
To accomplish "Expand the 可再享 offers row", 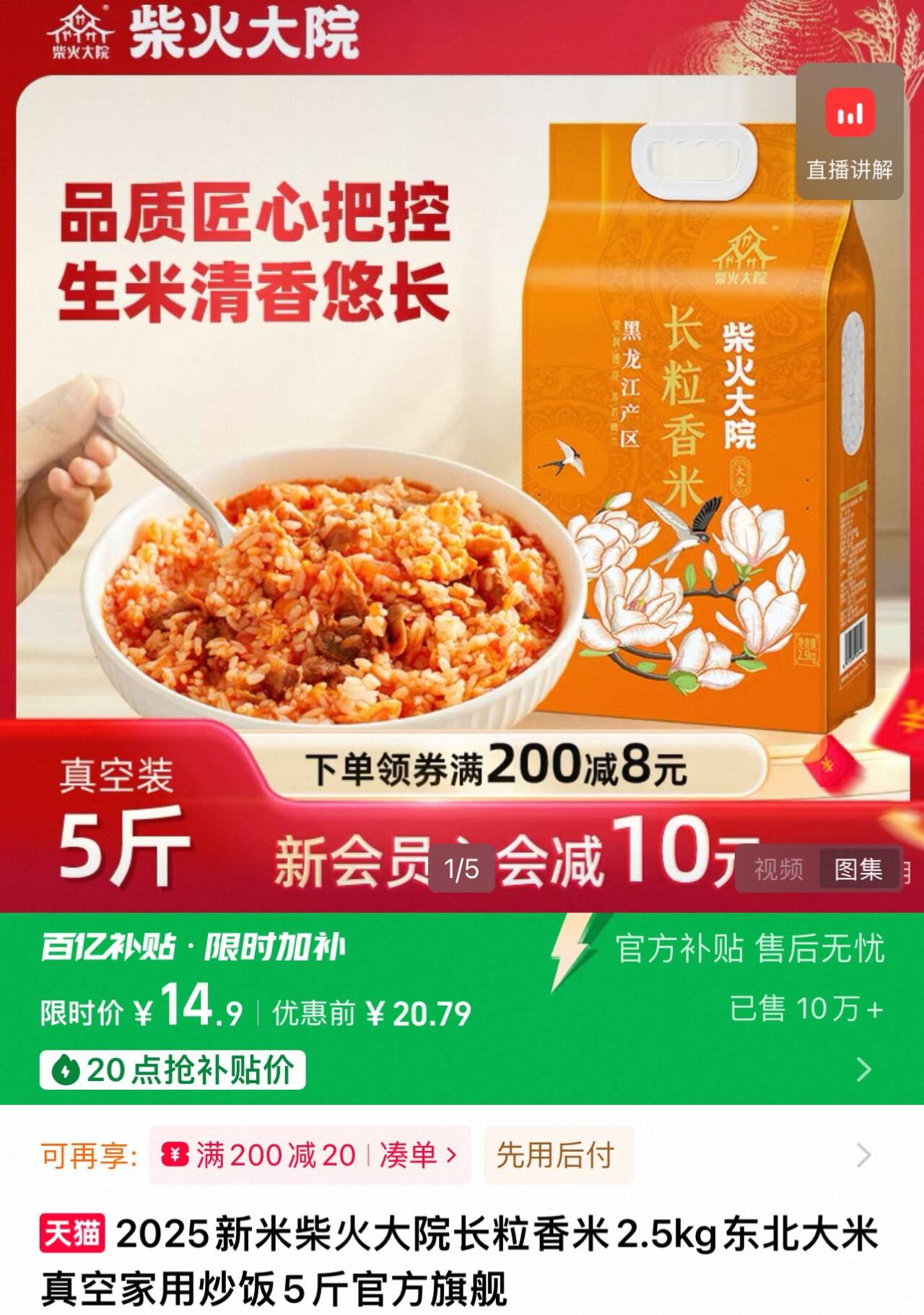I will (x=864, y=1155).
